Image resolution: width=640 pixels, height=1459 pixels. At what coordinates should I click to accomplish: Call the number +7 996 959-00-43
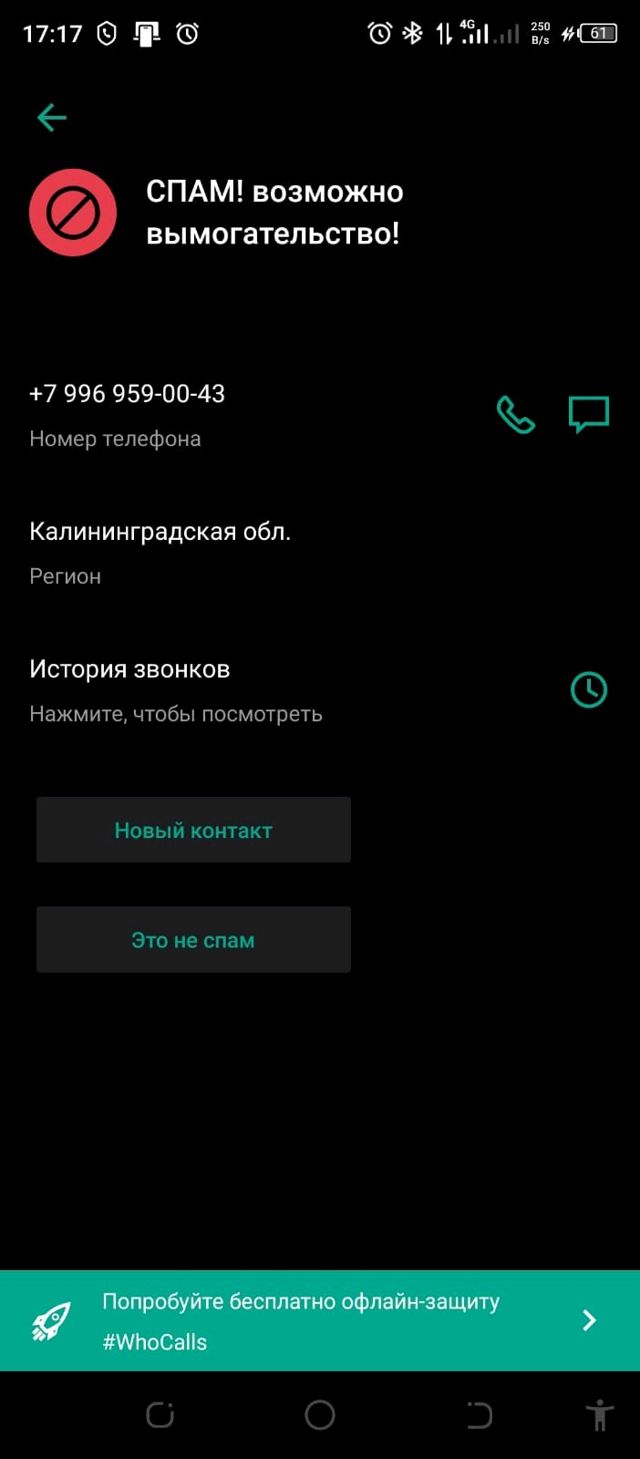point(516,415)
